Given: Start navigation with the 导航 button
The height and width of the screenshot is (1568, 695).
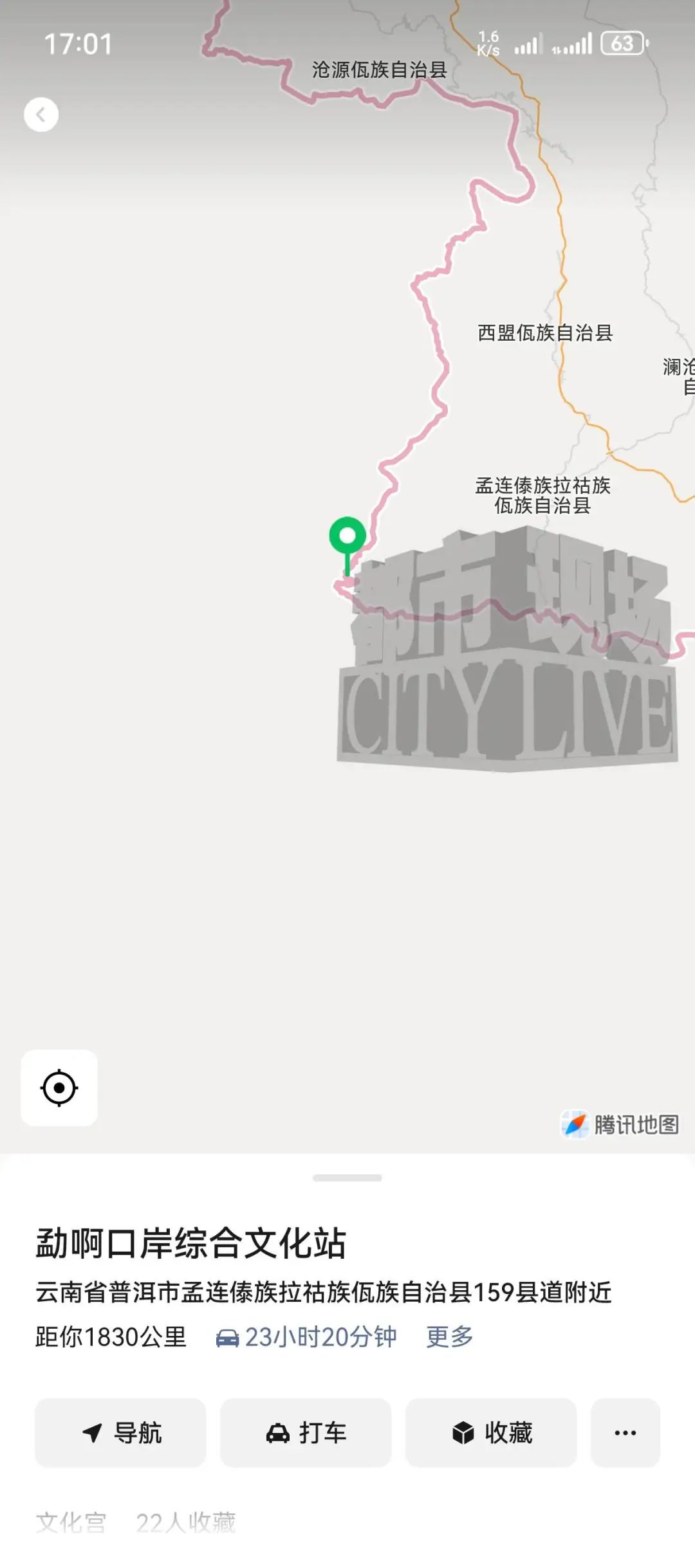Looking at the screenshot, I should [x=120, y=1432].
